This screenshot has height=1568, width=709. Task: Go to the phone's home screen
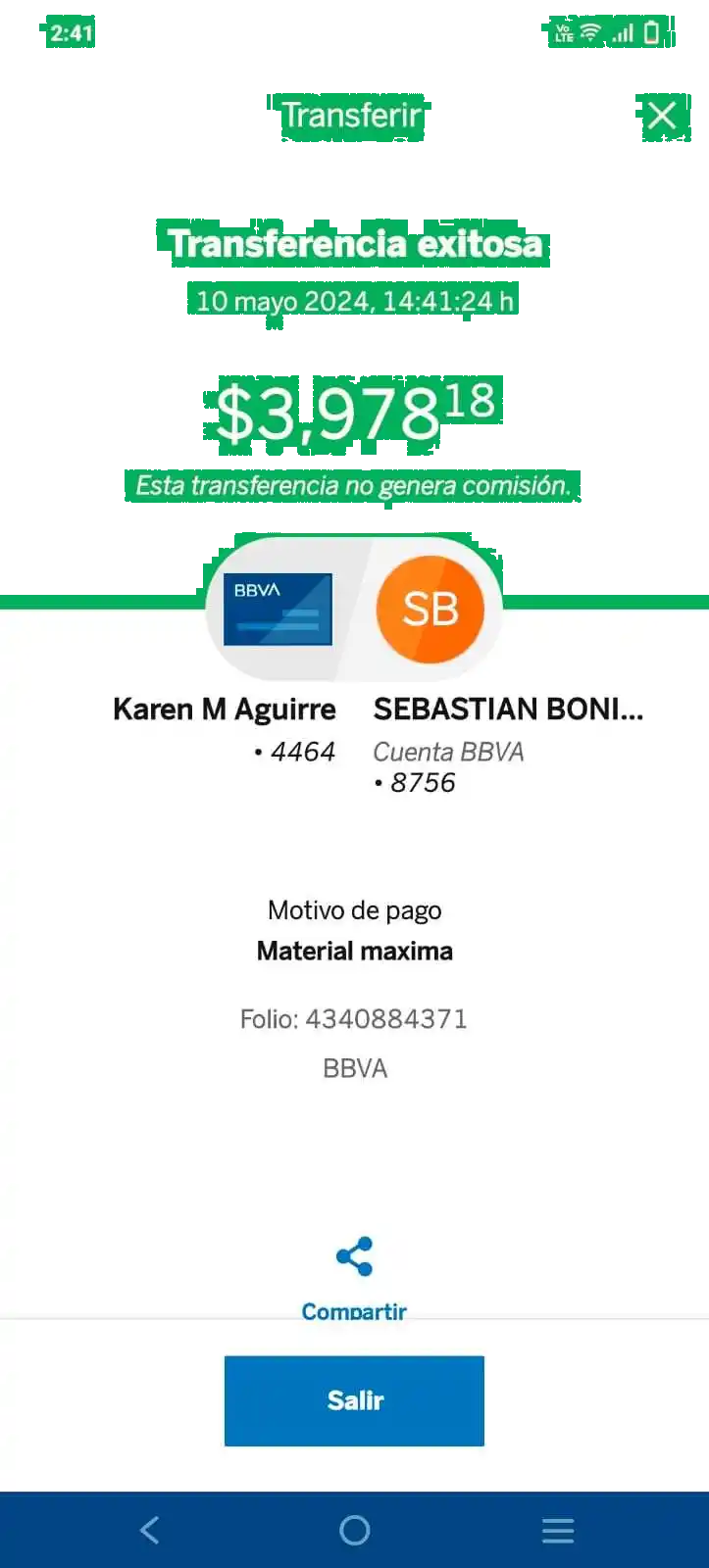tap(354, 1530)
